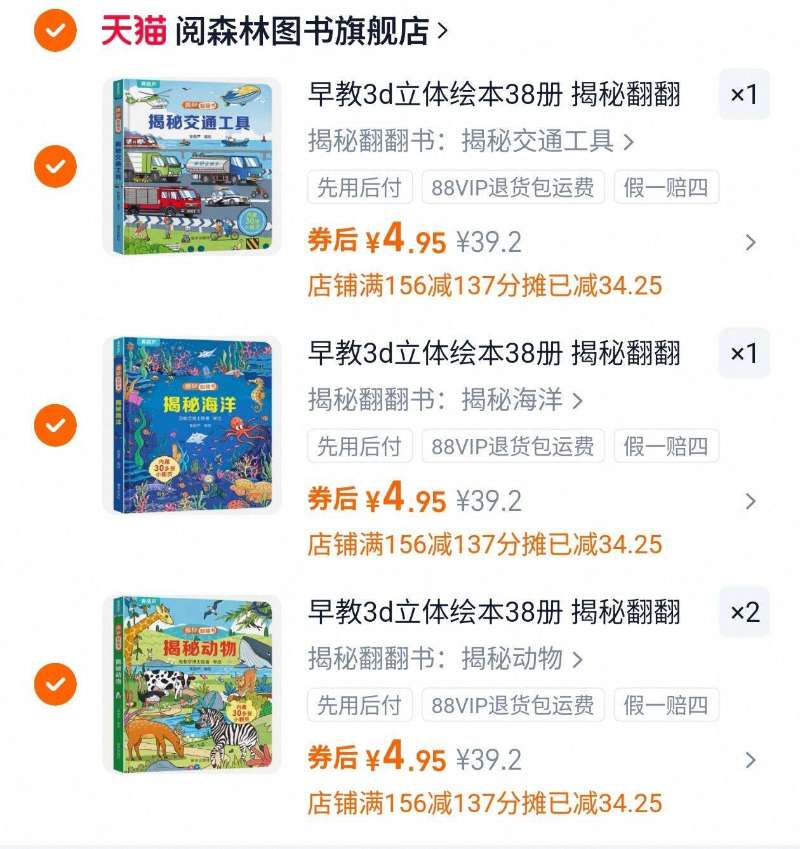Select the 先用后付 tag on first item
The height and width of the screenshot is (849, 800).
pyautogui.click(x=360, y=189)
